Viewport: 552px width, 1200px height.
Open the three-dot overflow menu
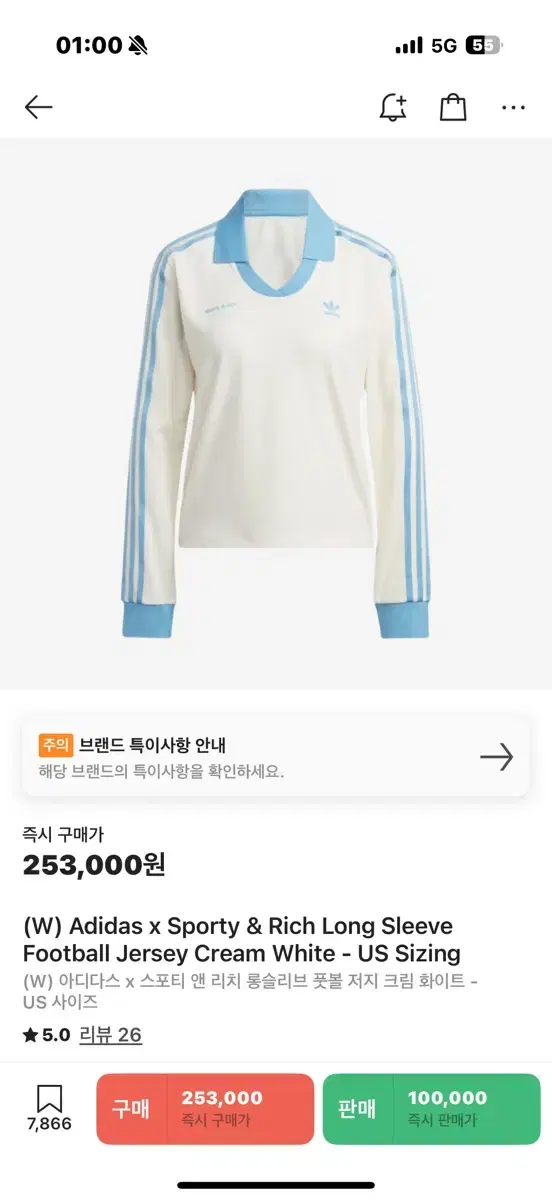coord(514,108)
